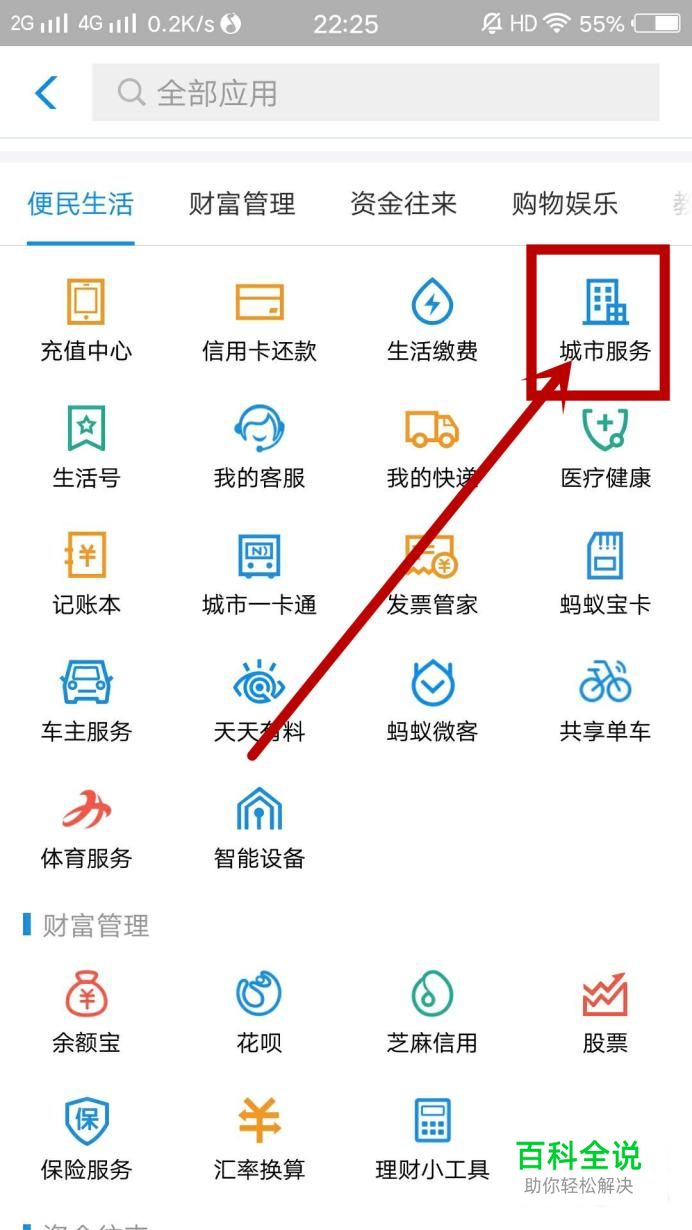The height and width of the screenshot is (1230, 692).
Task: Open 余额宝 money fund
Action: pyautogui.click(x=86, y=1012)
